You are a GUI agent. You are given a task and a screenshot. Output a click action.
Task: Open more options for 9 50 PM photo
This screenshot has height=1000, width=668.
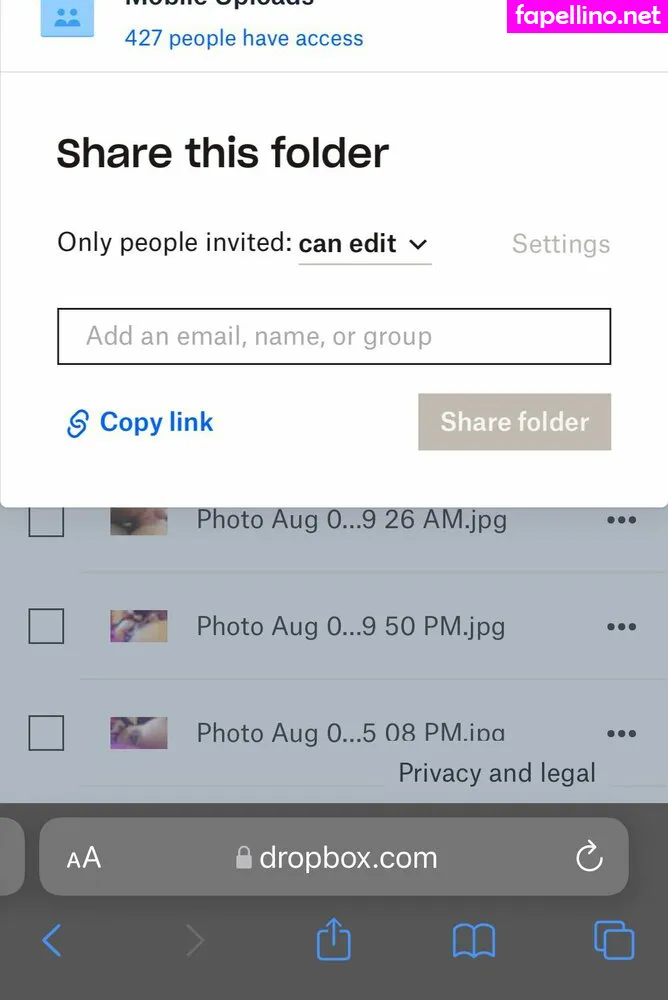click(x=621, y=627)
